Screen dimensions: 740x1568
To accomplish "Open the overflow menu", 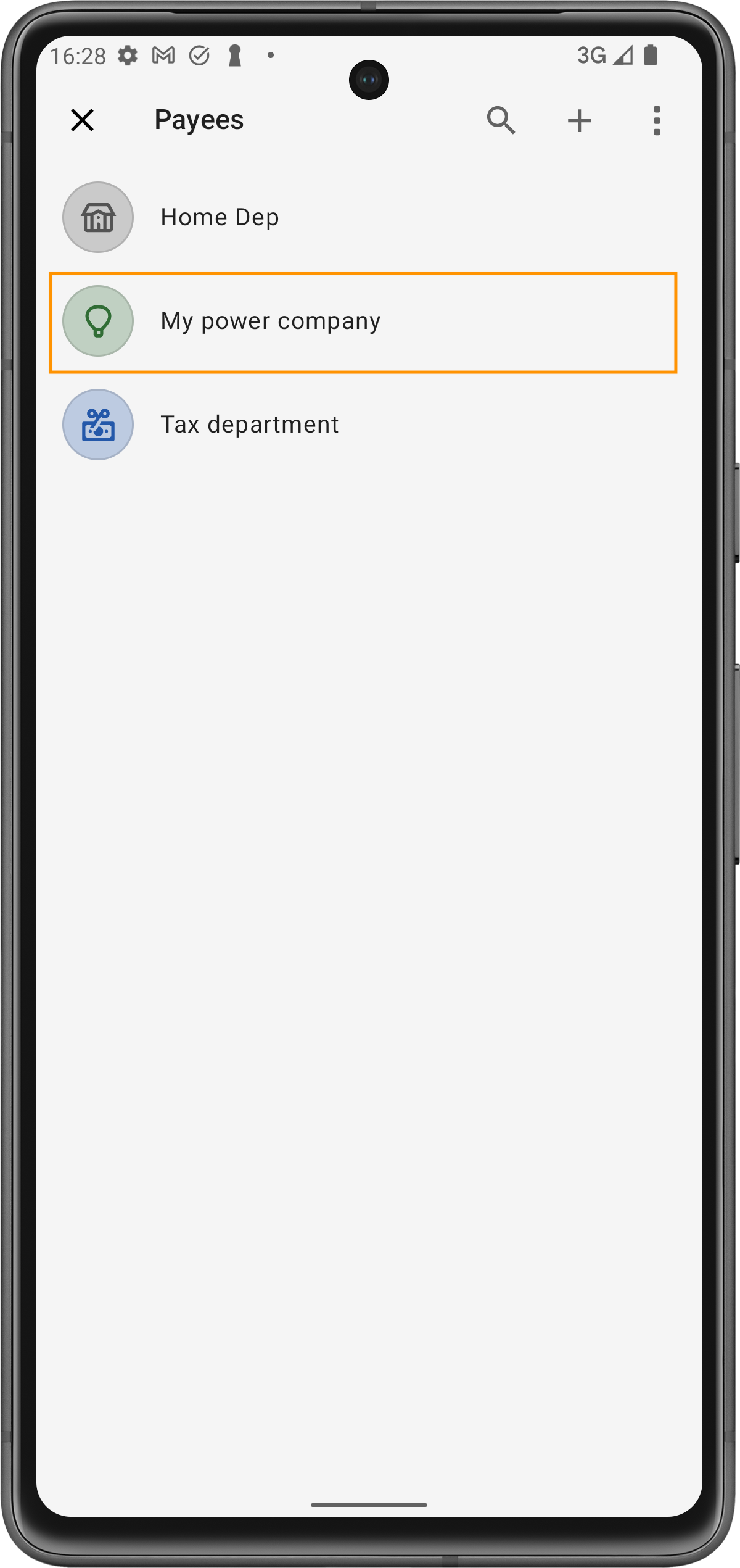I will tap(657, 120).
